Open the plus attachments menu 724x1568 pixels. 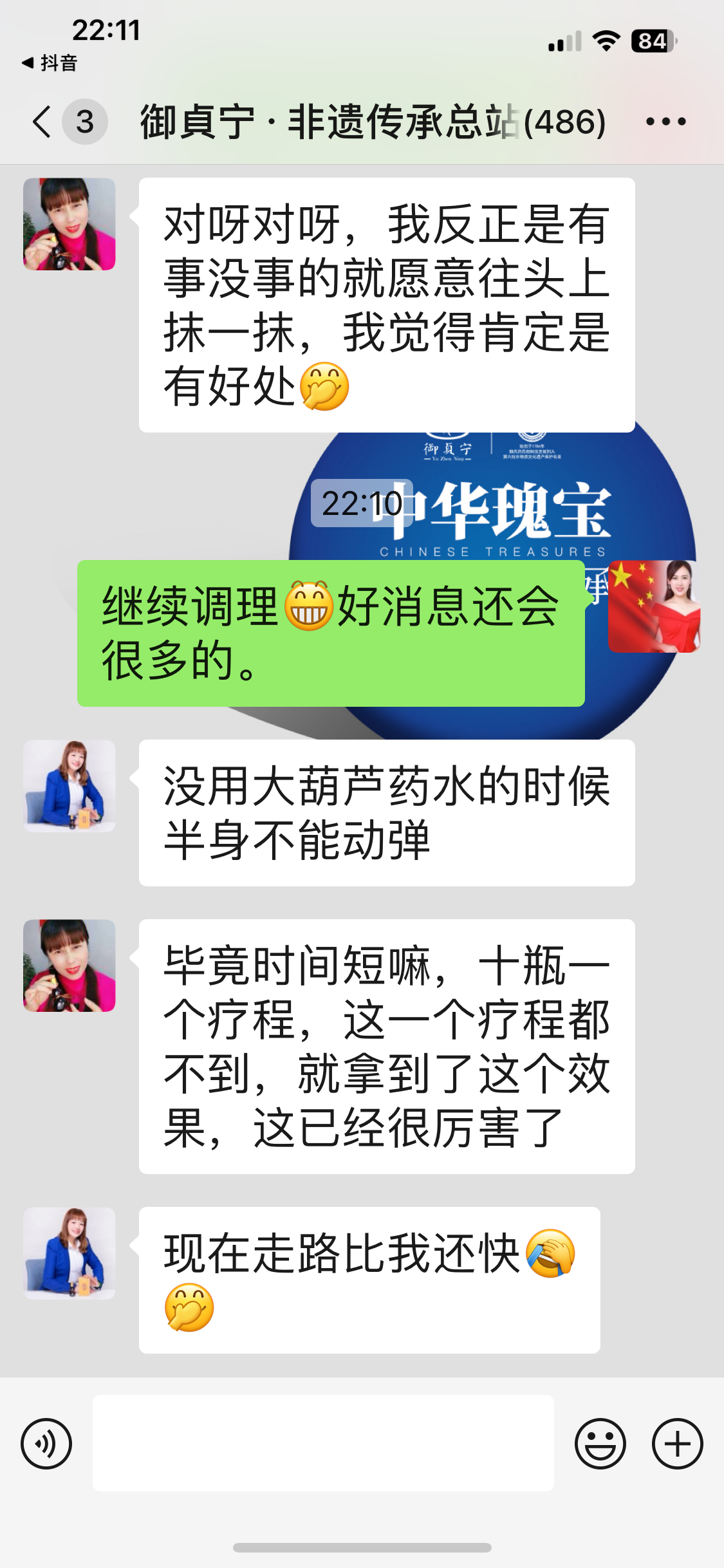click(677, 1443)
